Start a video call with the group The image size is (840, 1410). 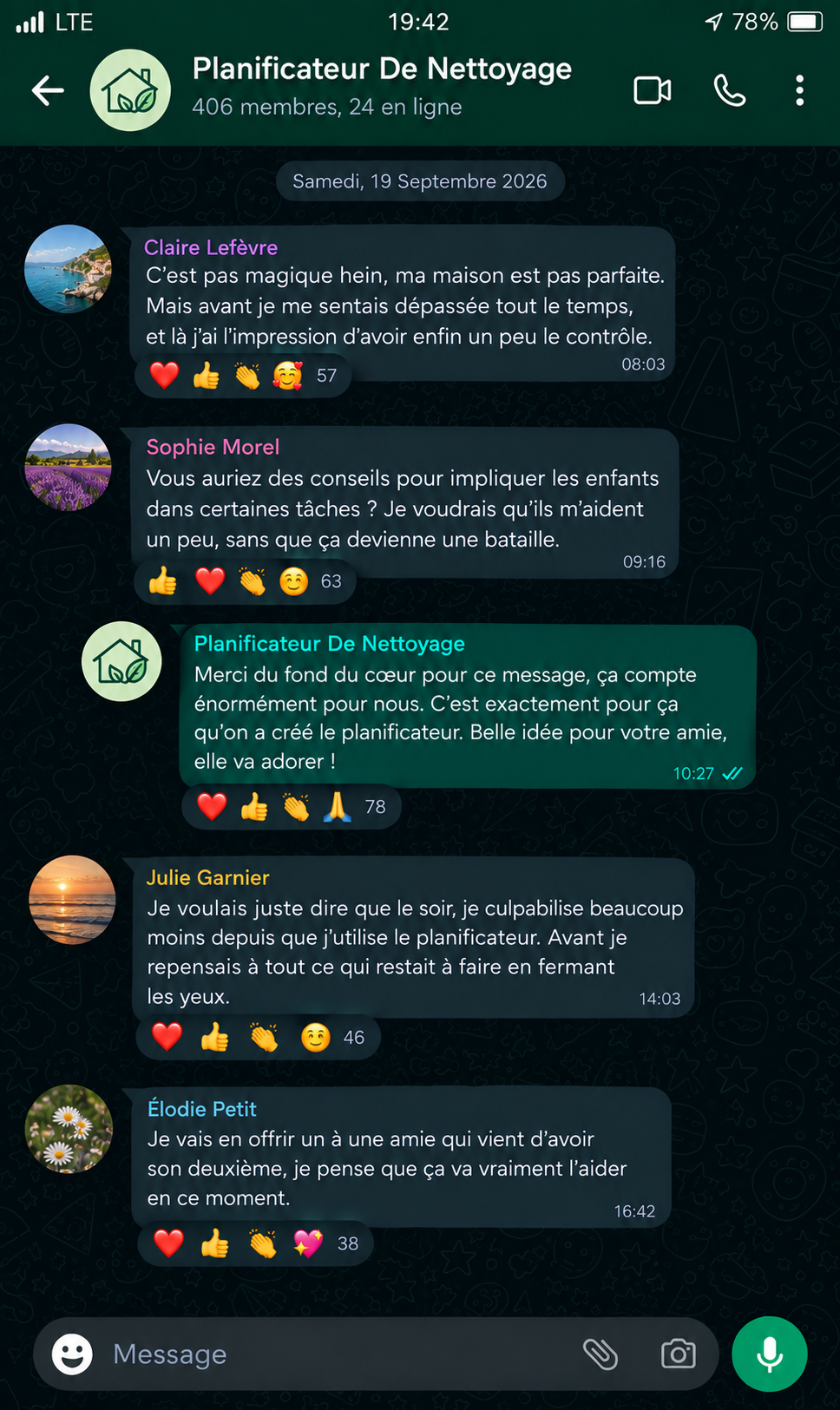653,90
